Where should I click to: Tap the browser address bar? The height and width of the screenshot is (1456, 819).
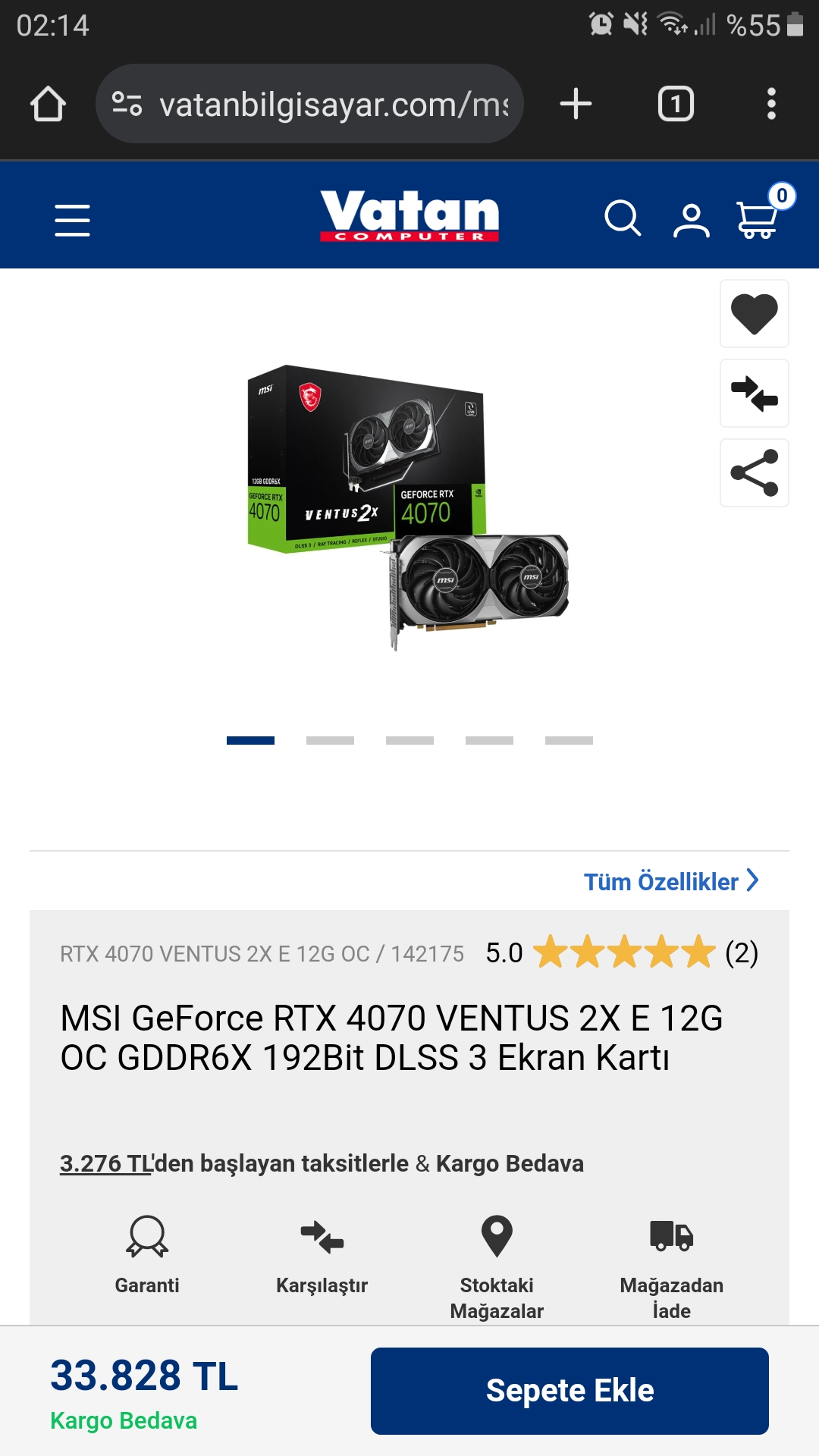click(x=318, y=104)
